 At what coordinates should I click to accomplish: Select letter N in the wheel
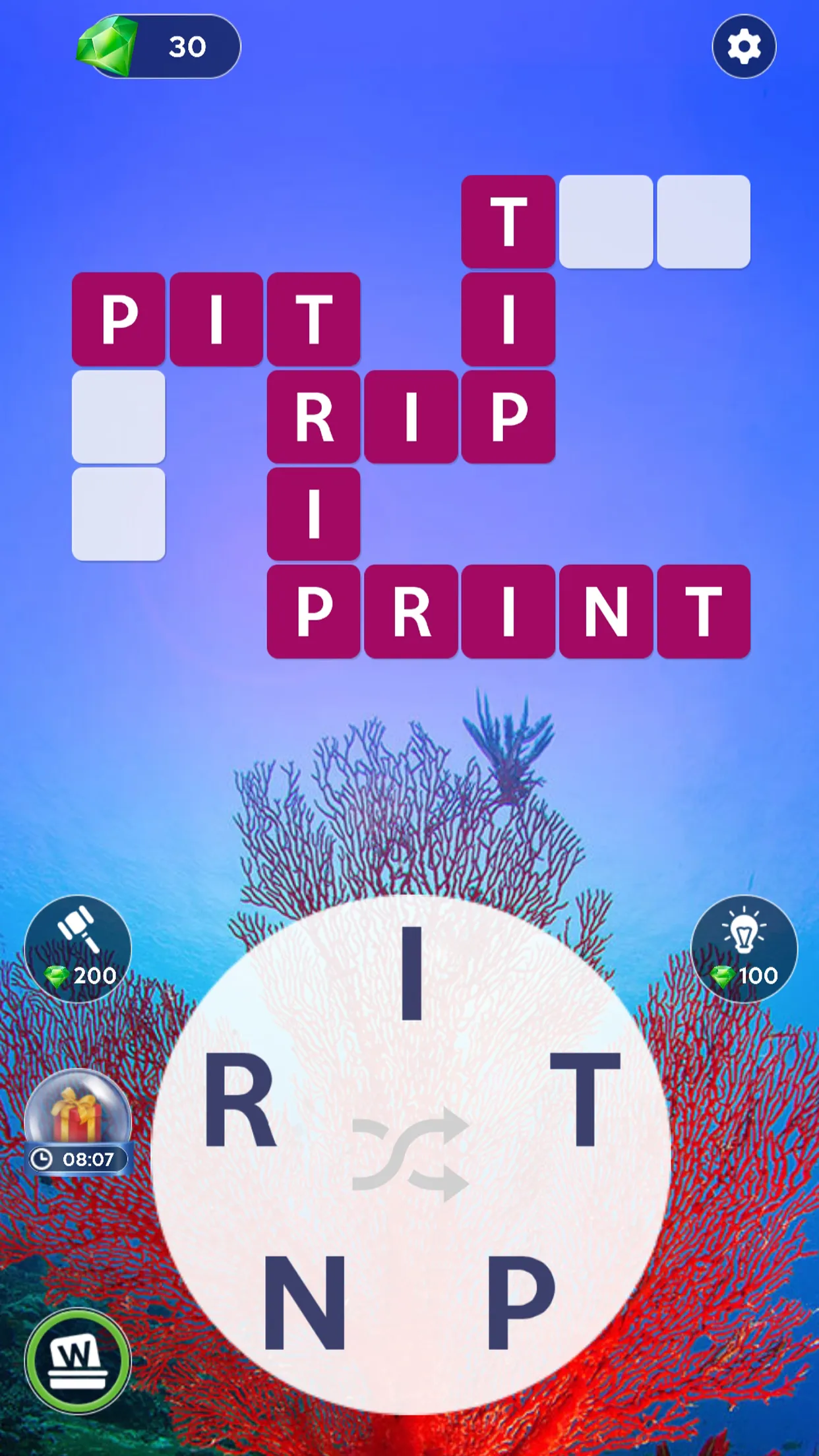pos(304,1302)
